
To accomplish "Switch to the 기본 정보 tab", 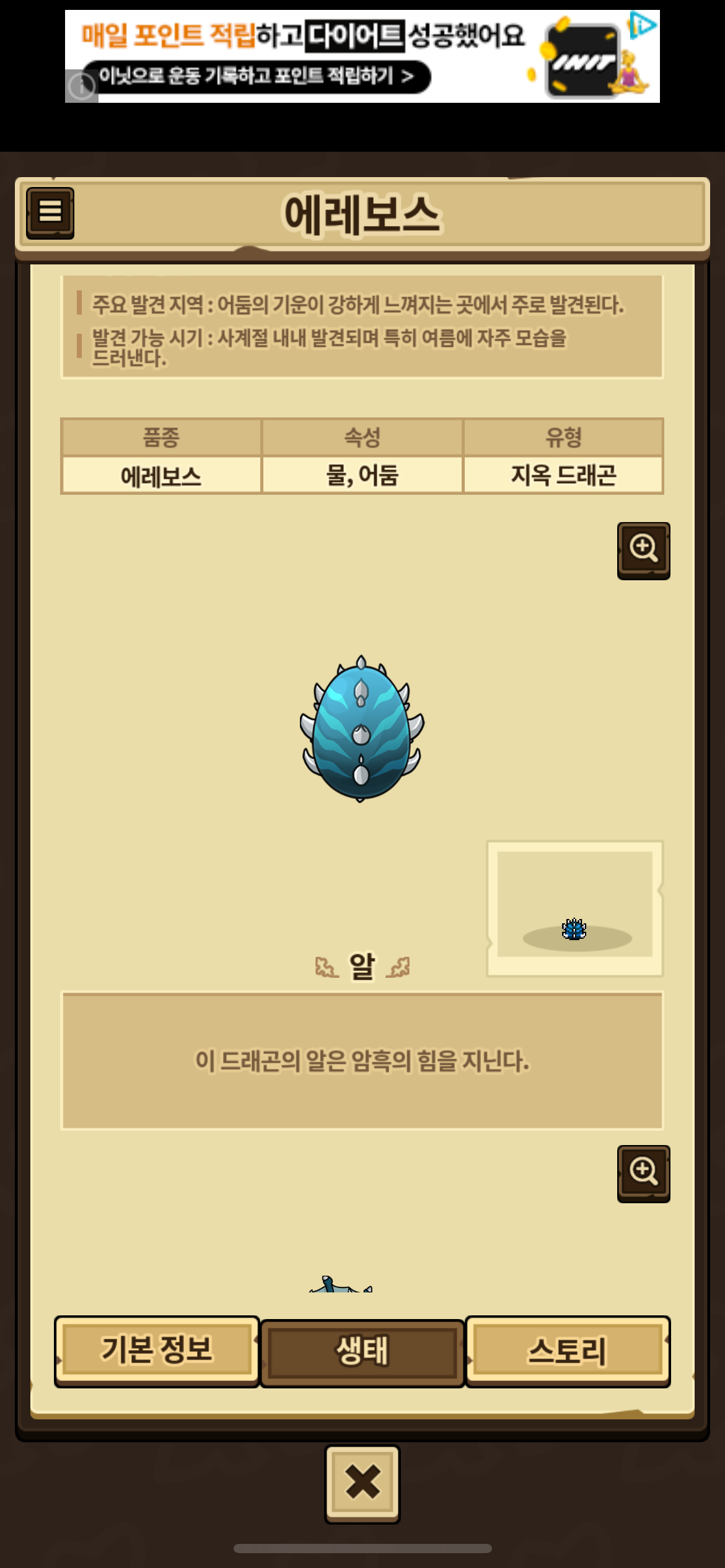I will pos(157,1351).
